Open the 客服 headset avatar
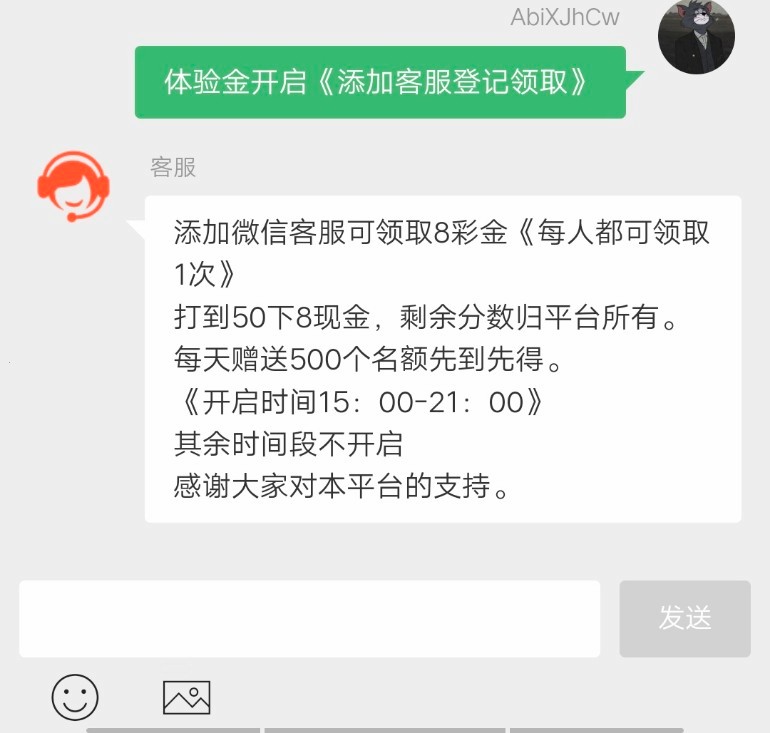The height and width of the screenshot is (733, 770). (x=72, y=186)
